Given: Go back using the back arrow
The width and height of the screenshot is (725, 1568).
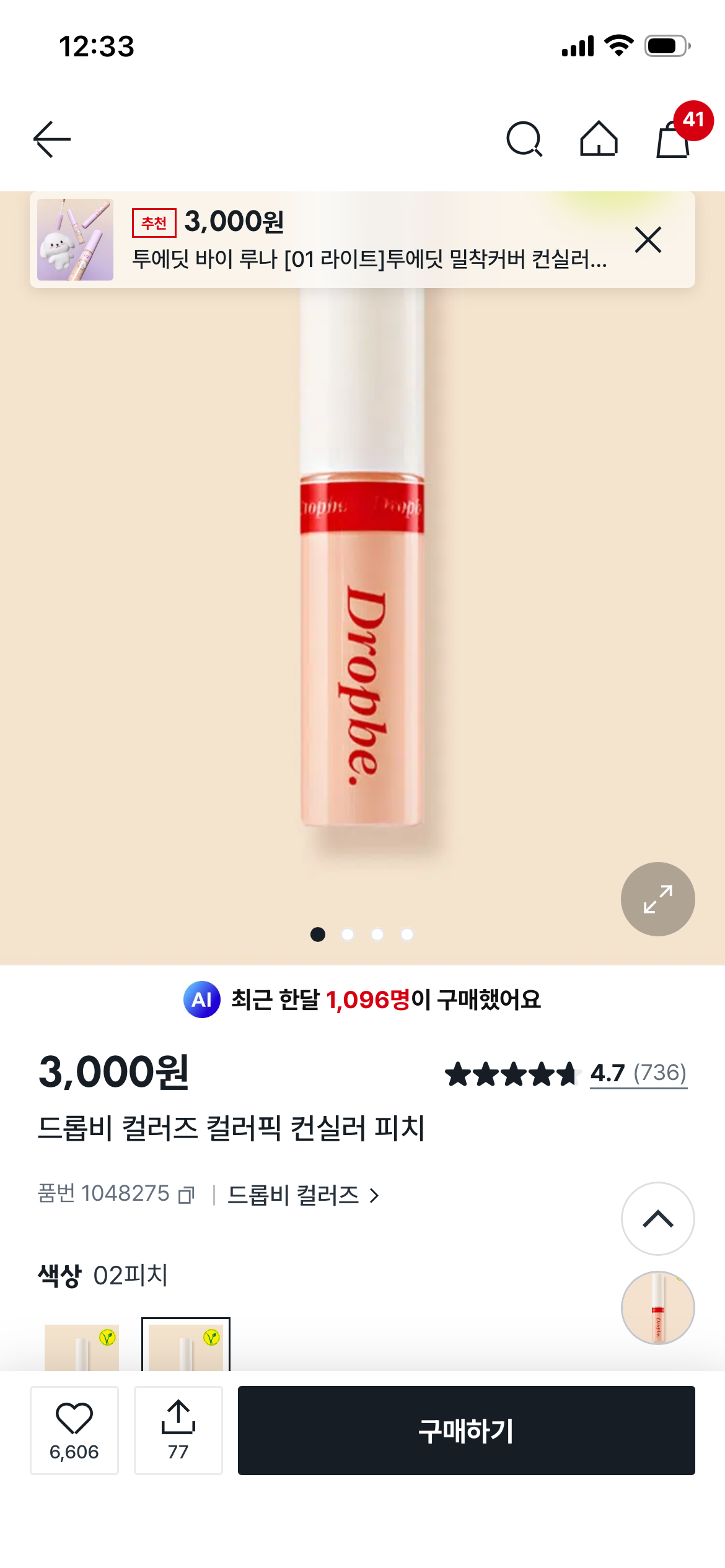Looking at the screenshot, I should tap(52, 139).
